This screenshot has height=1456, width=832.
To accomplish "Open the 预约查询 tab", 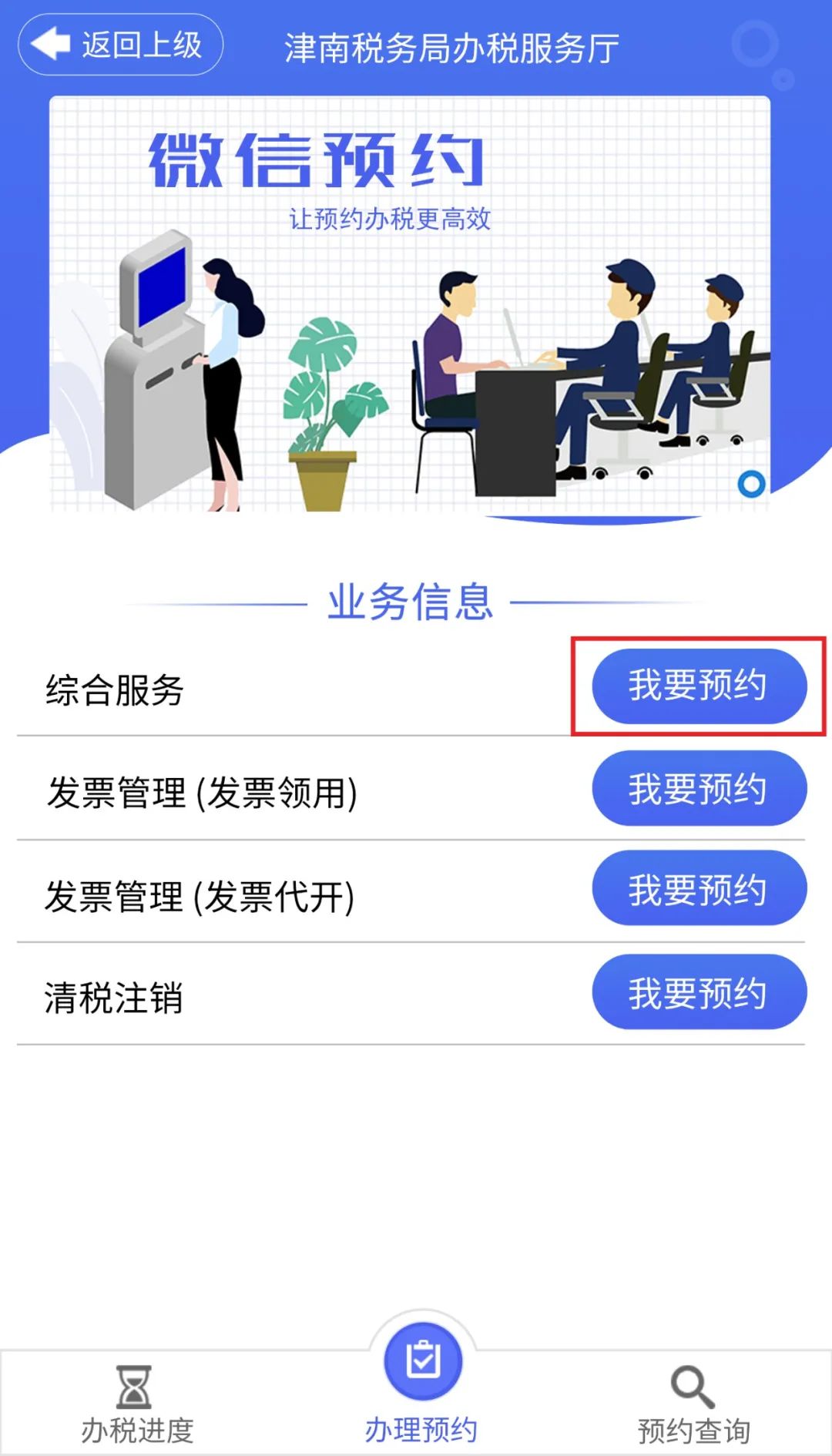I will [693, 1404].
